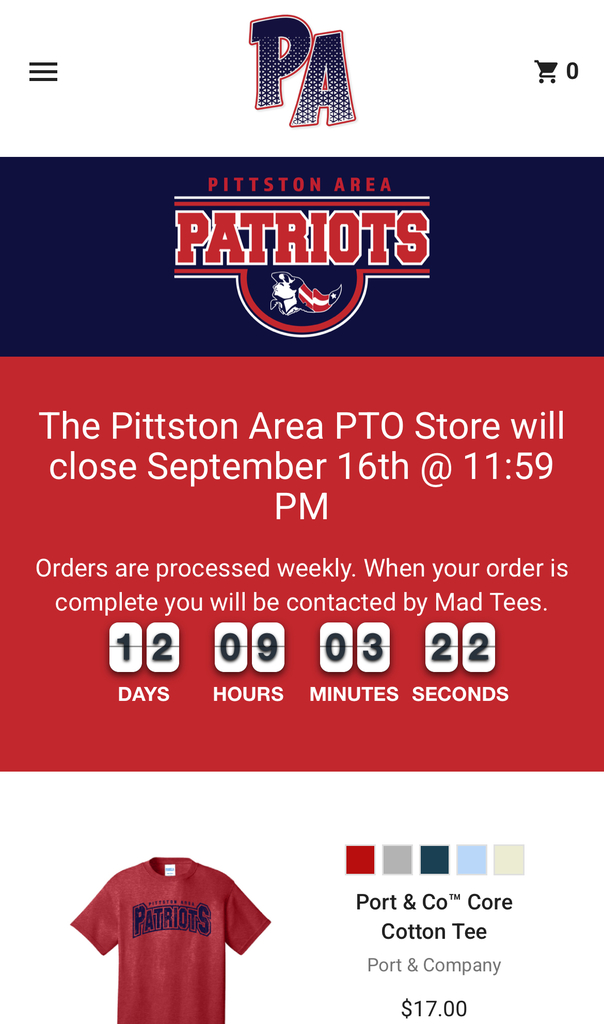Choose the cream color swatch
This screenshot has width=604, height=1024.
(x=509, y=859)
